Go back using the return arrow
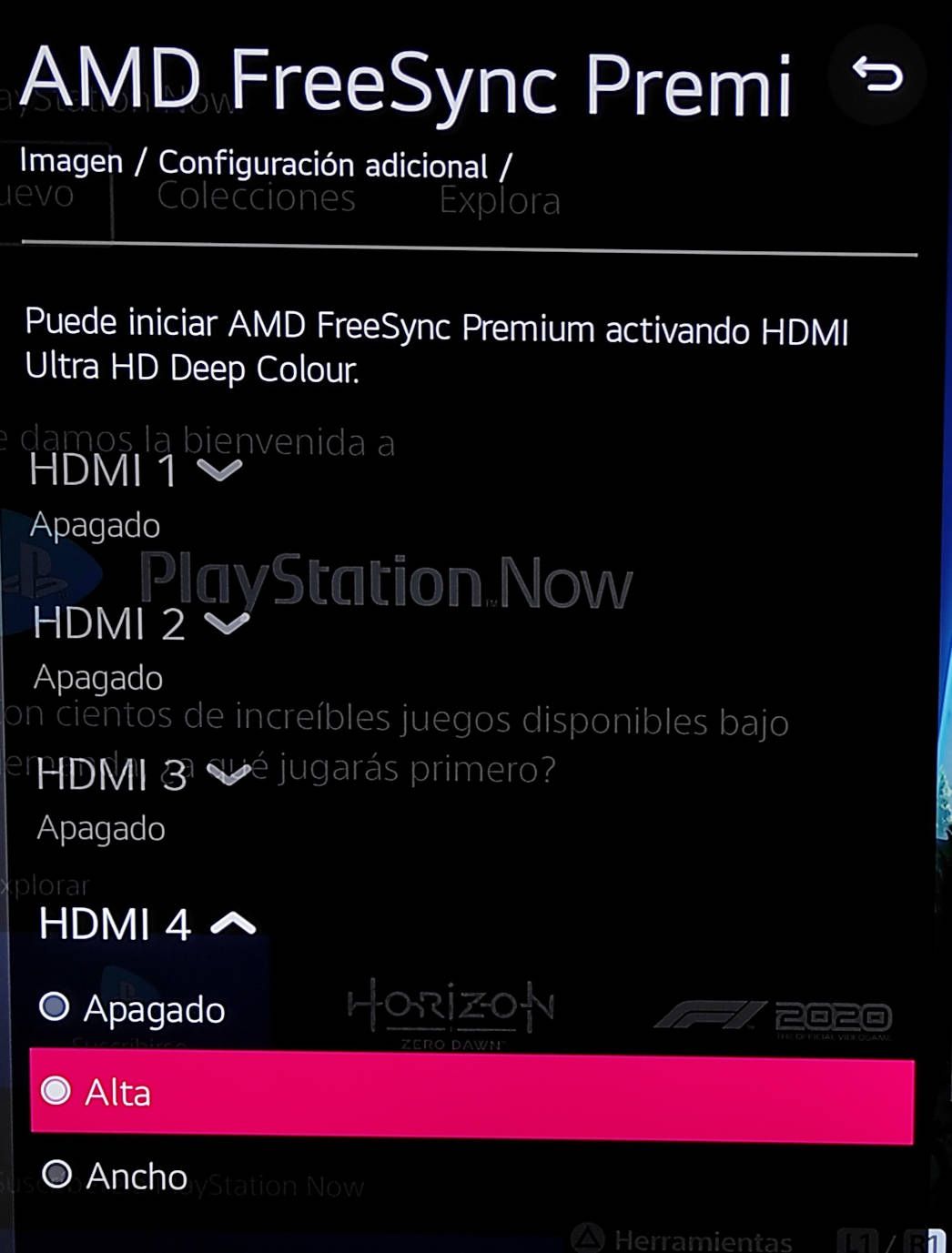The width and height of the screenshot is (952, 1253). coord(876,75)
